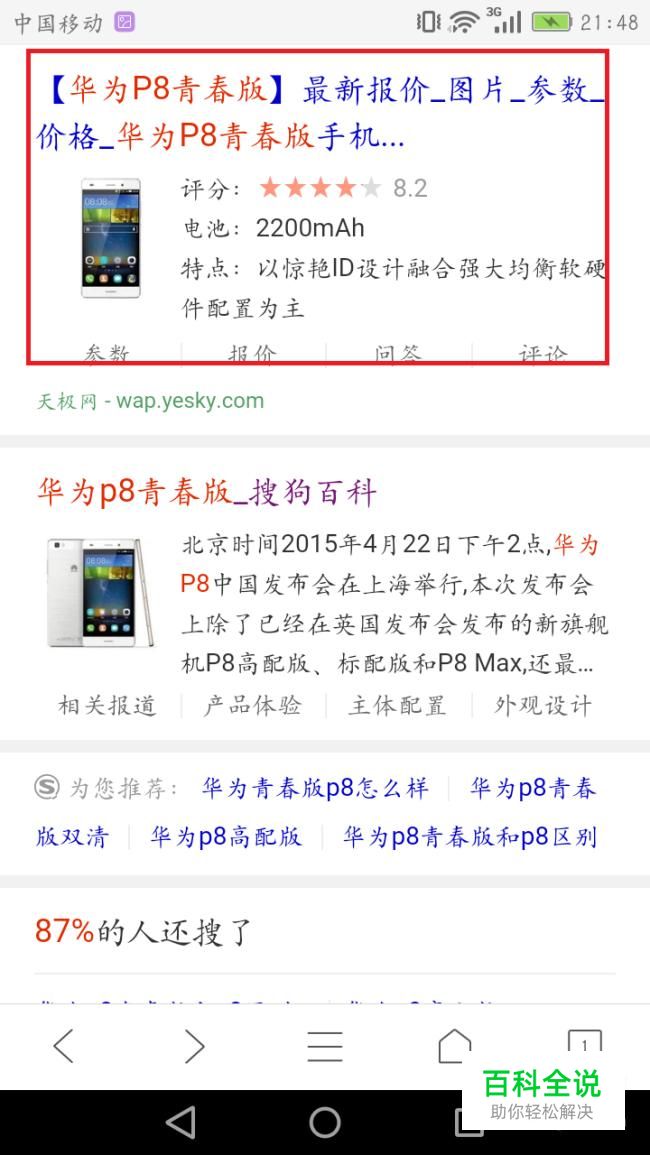Open 外观设计 section of the 搜狗百科 entry

tap(543, 705)
